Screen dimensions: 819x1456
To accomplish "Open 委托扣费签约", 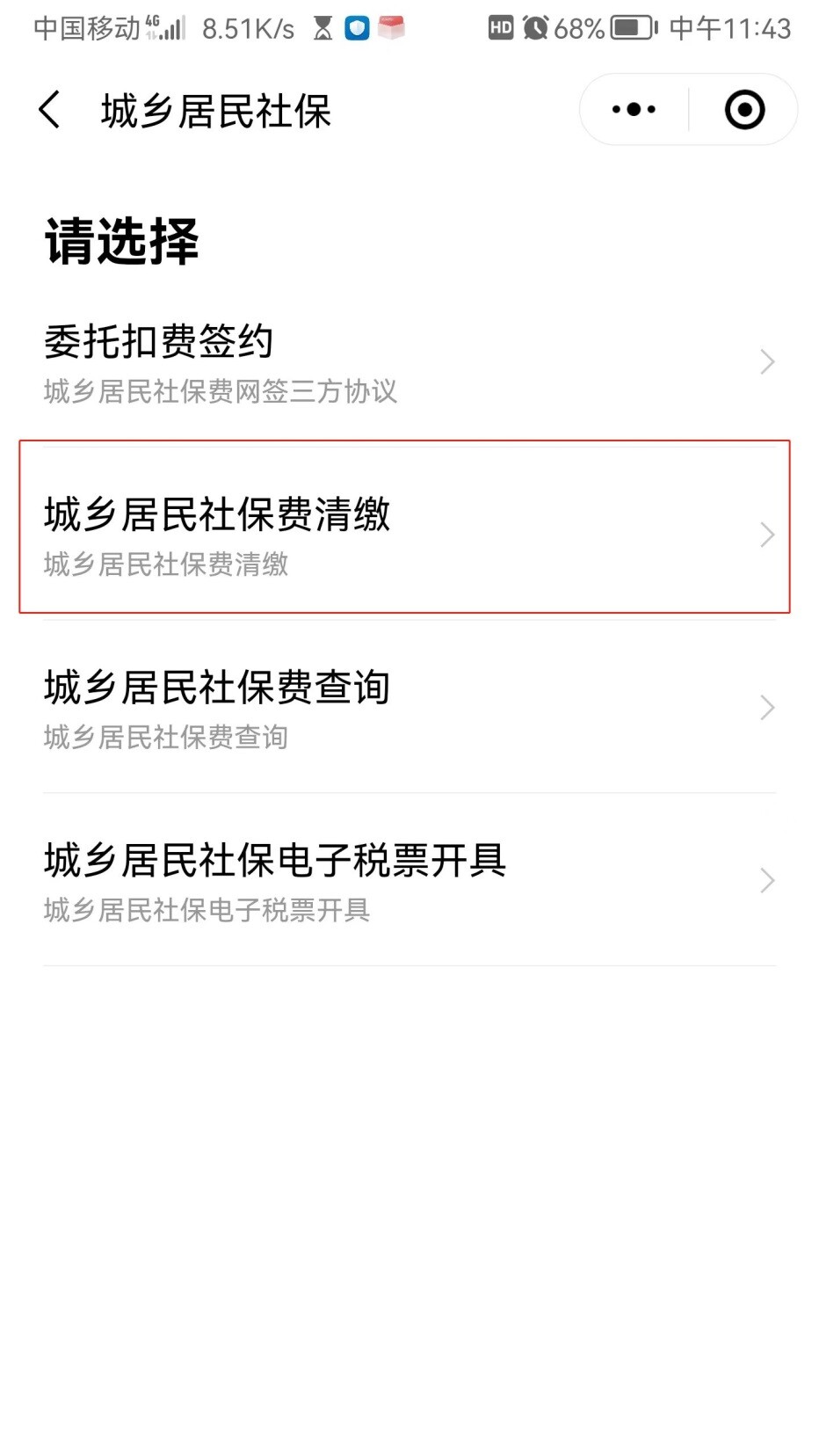I will [409, 362].
